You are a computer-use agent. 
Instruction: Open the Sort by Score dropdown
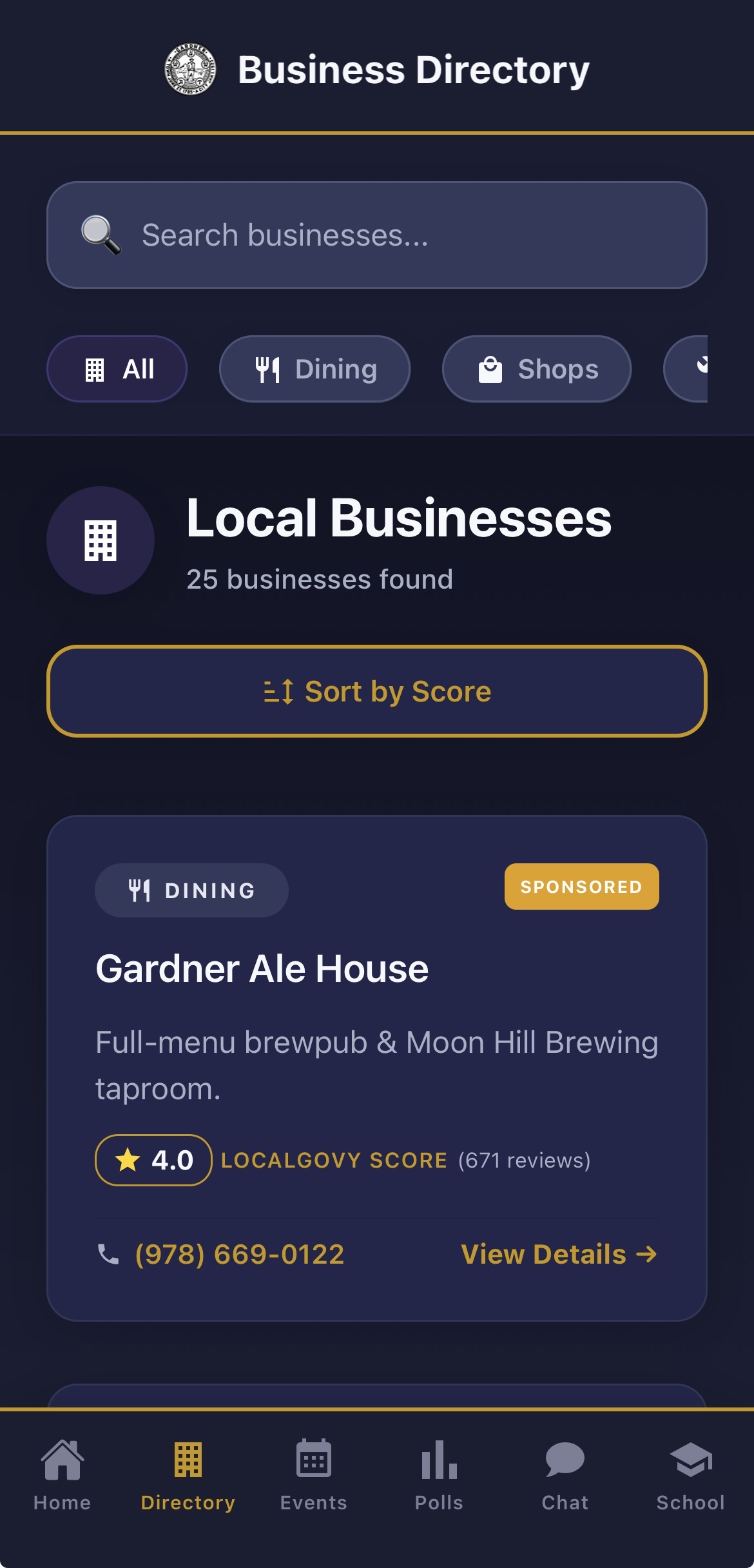[377, 691]
